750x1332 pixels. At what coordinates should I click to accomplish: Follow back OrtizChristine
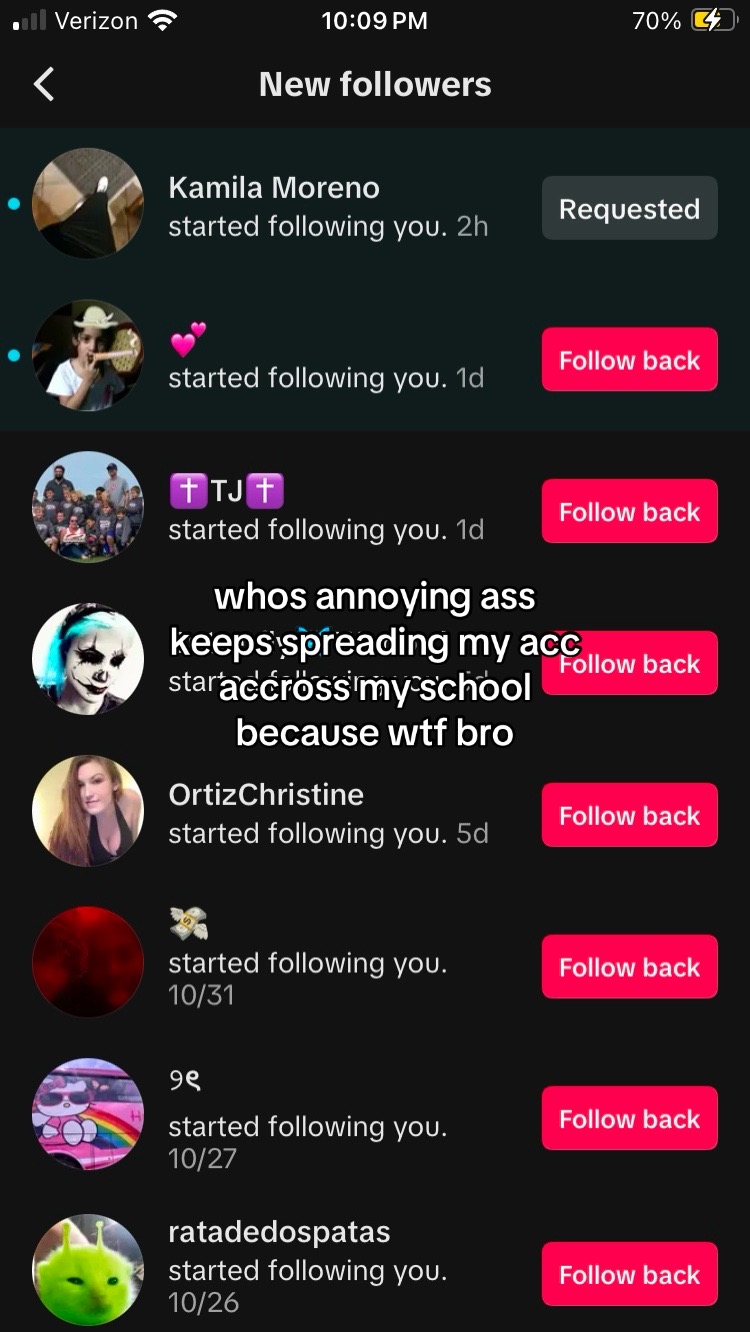click(x=629, y=816)
